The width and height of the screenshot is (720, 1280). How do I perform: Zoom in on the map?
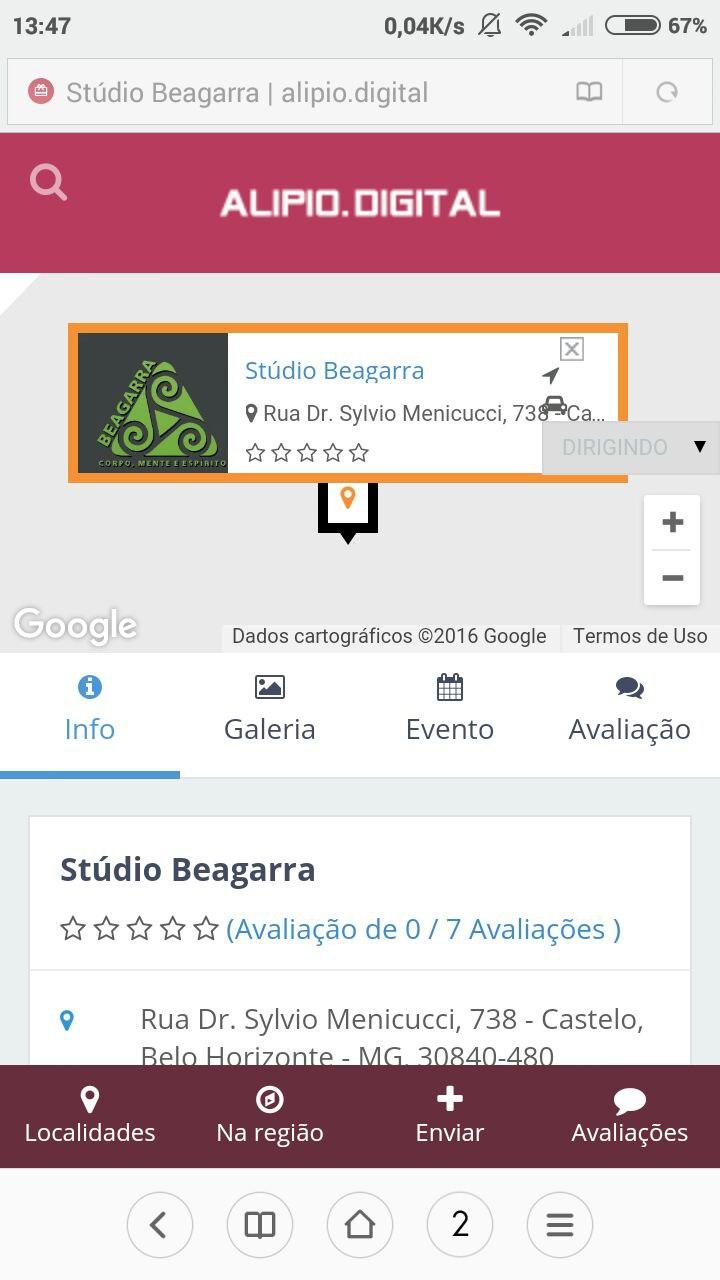672,522
